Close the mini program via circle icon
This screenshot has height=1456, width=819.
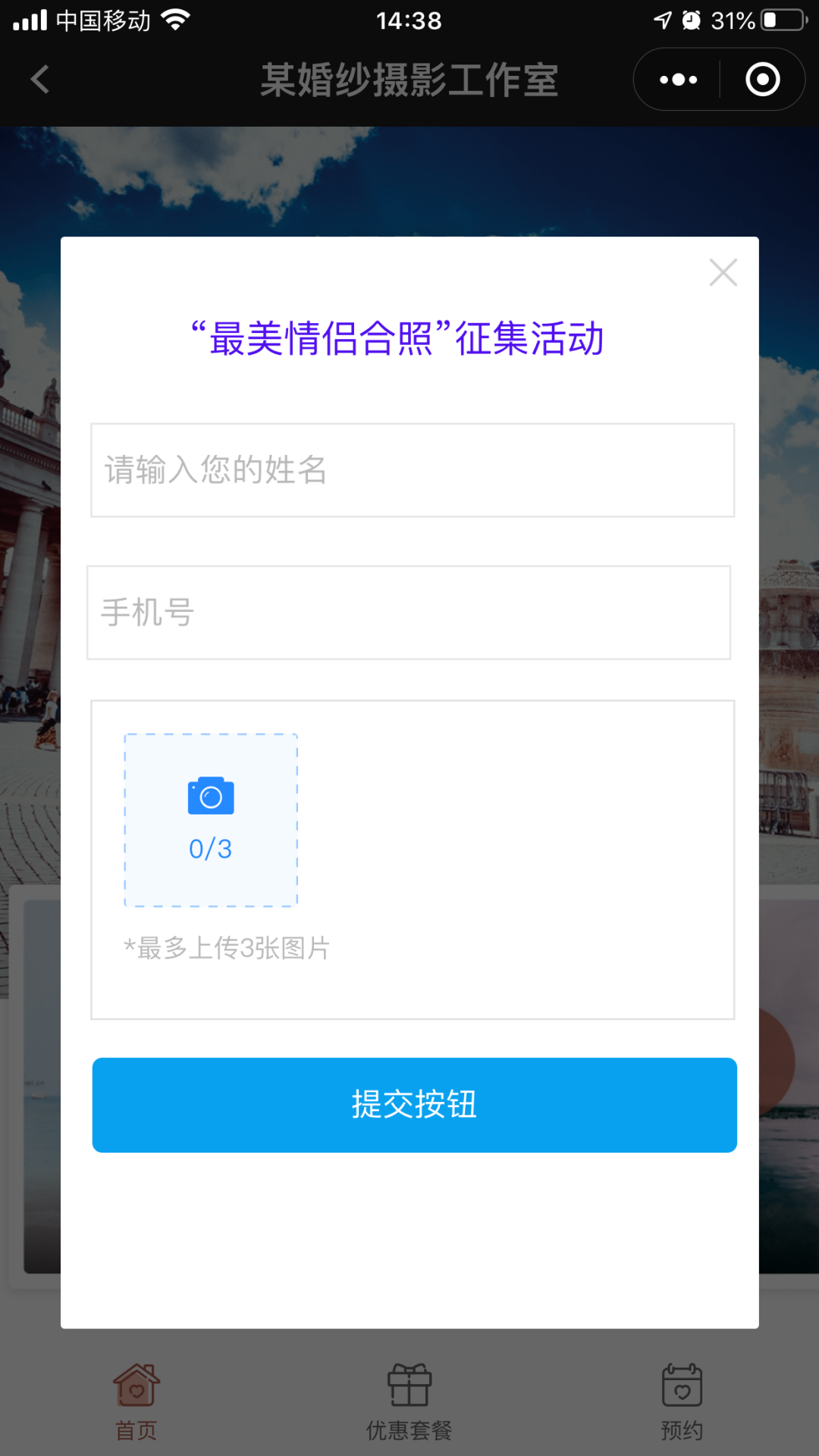(763, 80)
